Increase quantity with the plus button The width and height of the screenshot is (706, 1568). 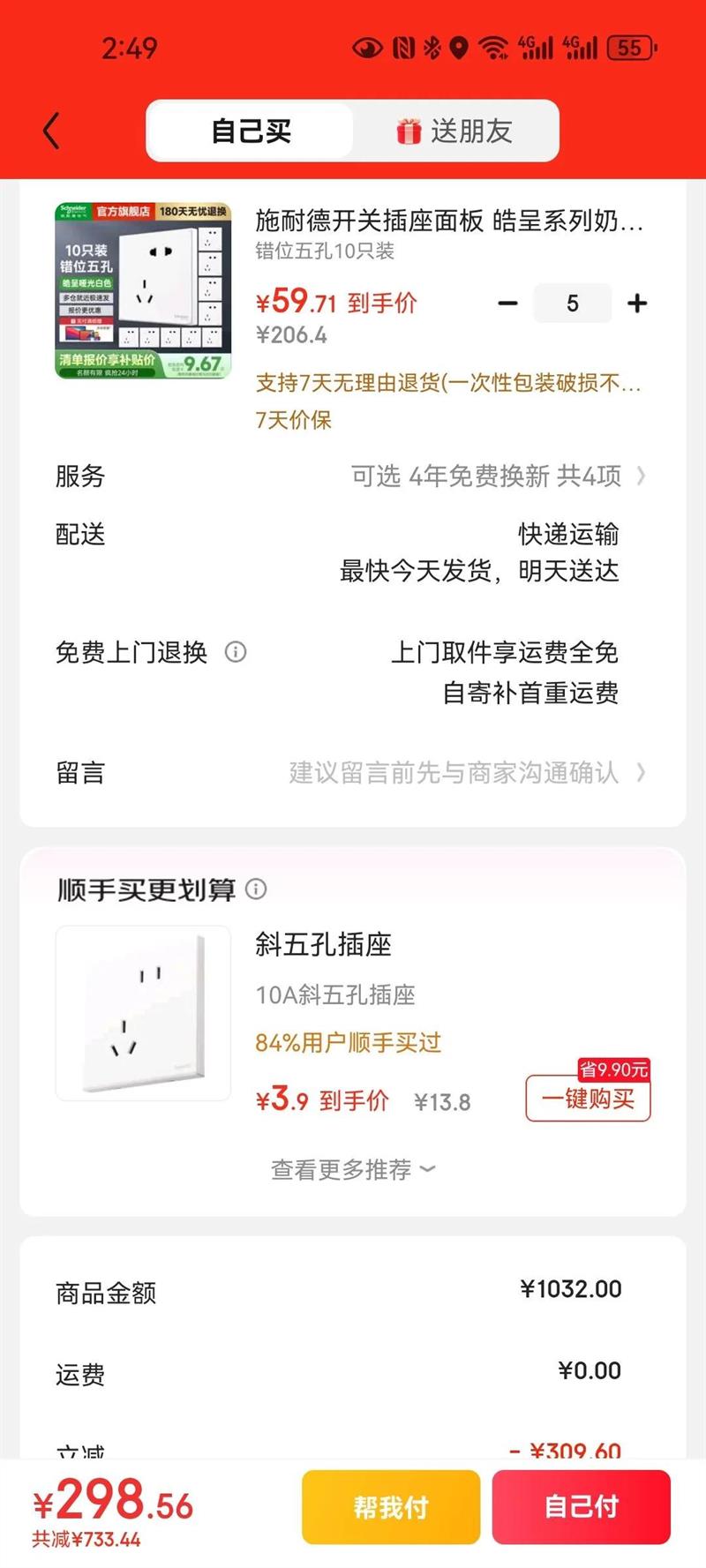pyautogui.click(x=636, y=304)
